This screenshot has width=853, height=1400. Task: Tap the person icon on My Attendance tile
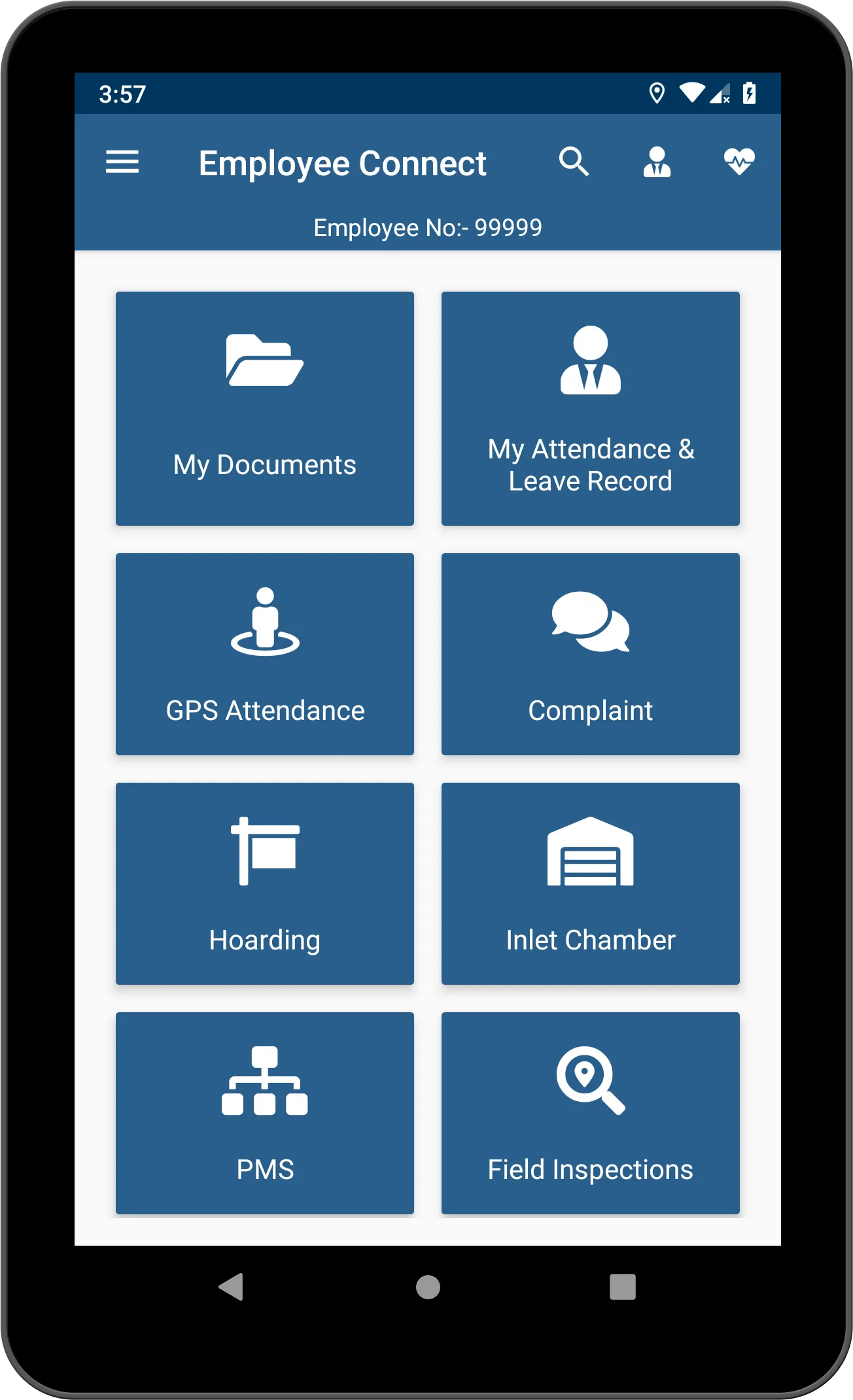590,362
